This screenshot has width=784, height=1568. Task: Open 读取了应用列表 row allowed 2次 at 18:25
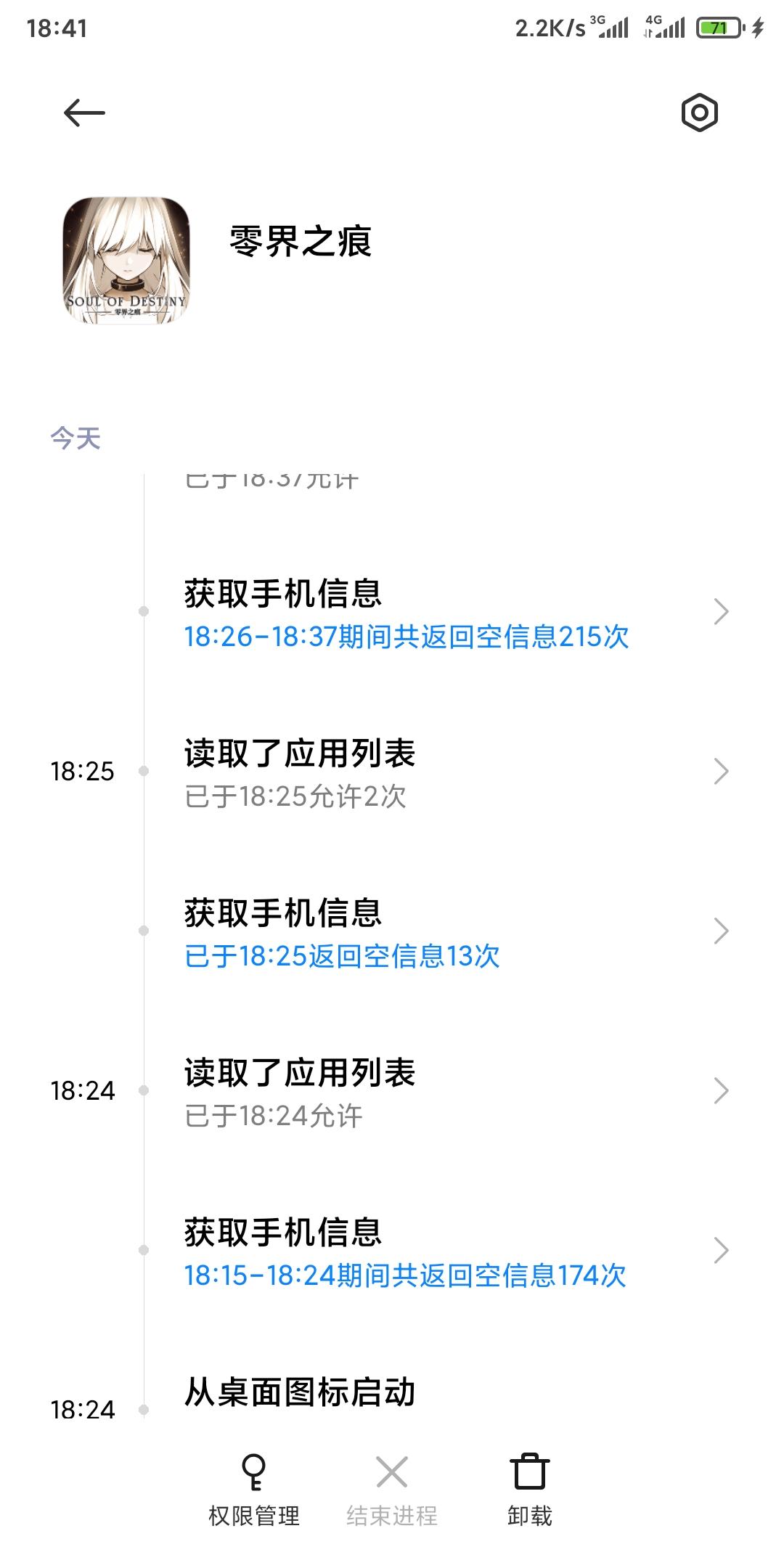click(436, 773)
